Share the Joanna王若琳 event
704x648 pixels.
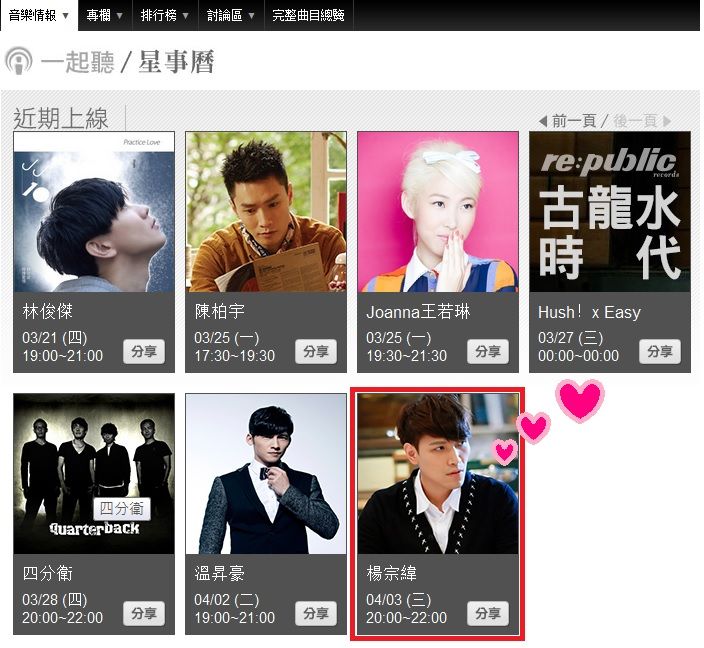(x=488, y=351)
